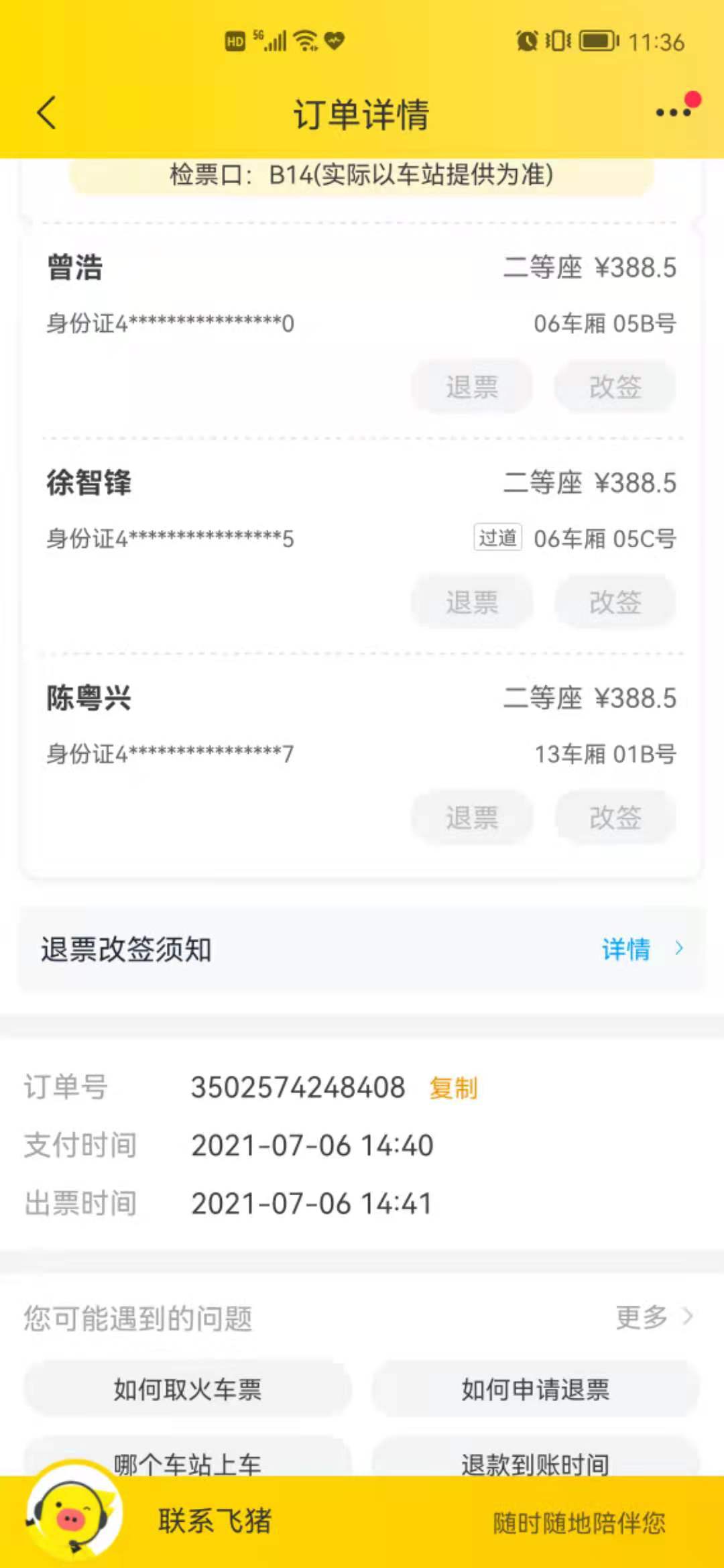Image resolution: width=724 pixels, height=1568 pixels.
Task: Copy the order number with 复制
Action: (453, 1088)
